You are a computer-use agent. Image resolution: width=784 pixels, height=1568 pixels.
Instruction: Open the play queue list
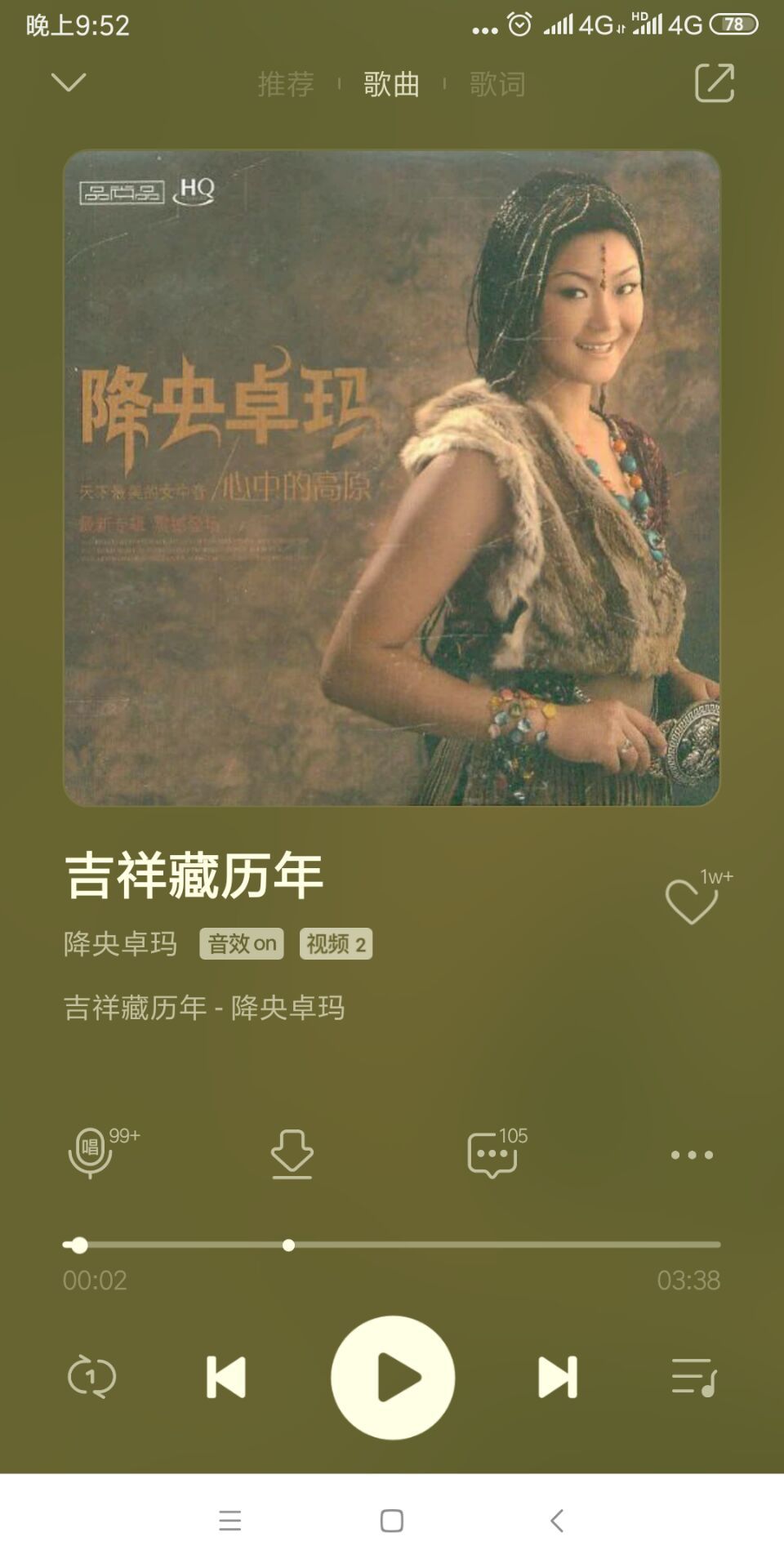[693, 1378]
